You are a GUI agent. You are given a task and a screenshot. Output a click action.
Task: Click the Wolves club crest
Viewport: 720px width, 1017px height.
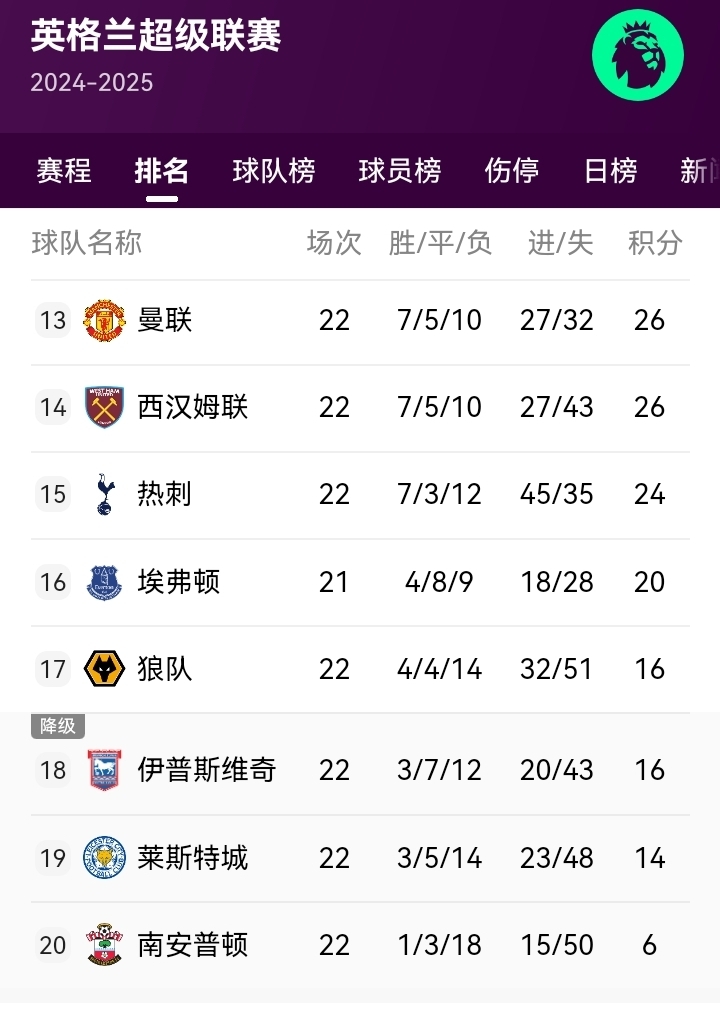[x=104, y=669]
